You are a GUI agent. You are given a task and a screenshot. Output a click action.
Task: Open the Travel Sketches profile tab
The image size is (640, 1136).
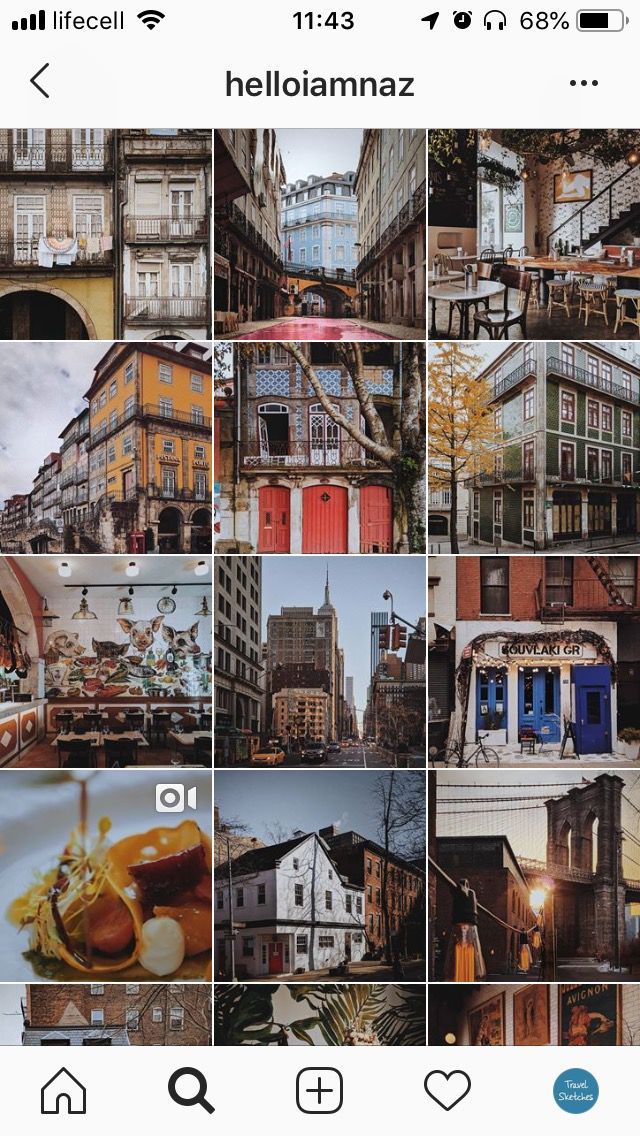pyautogui.click(x=576, y=1091)
